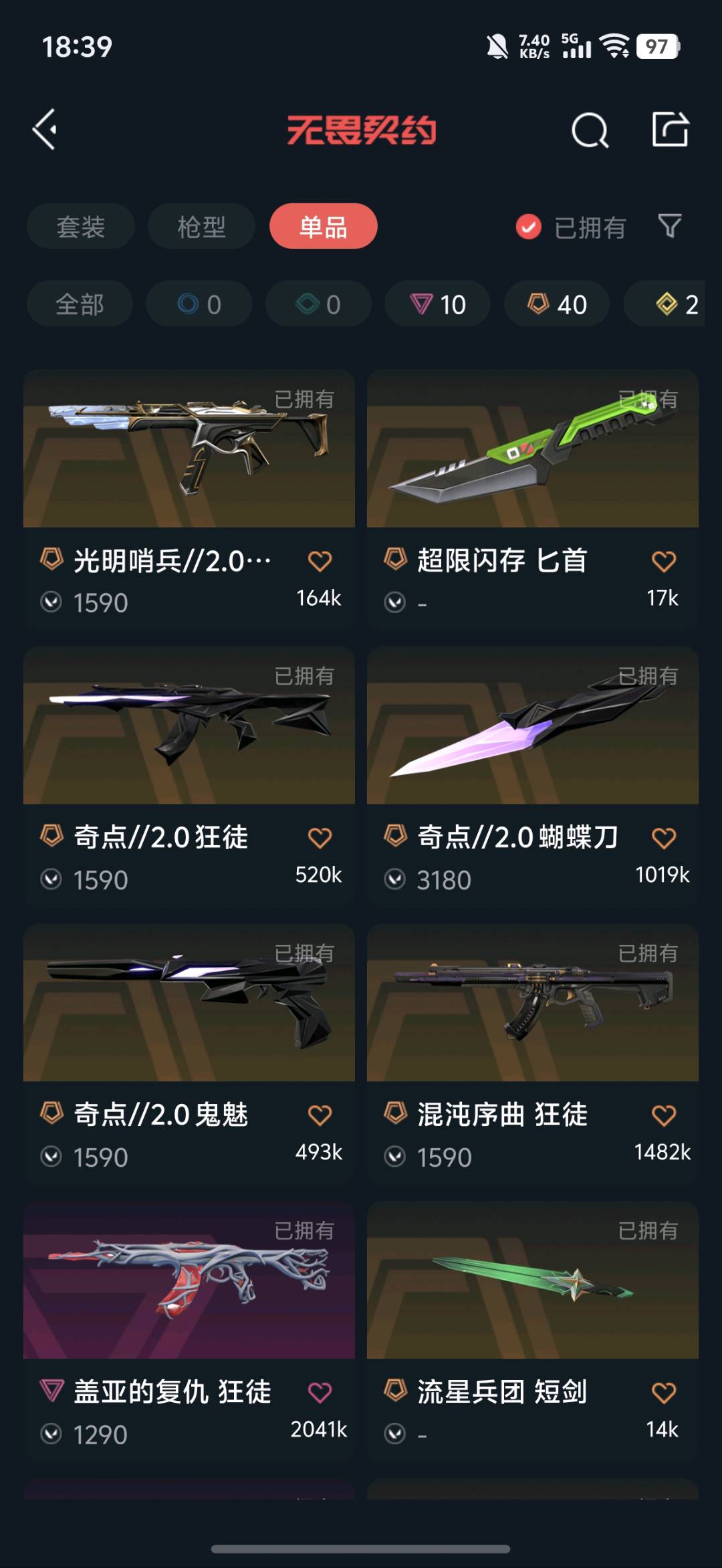Open the 奇点//2.0 狂徒 card
The height and width of the screenshot is (1568, 722).
(189, 776)
